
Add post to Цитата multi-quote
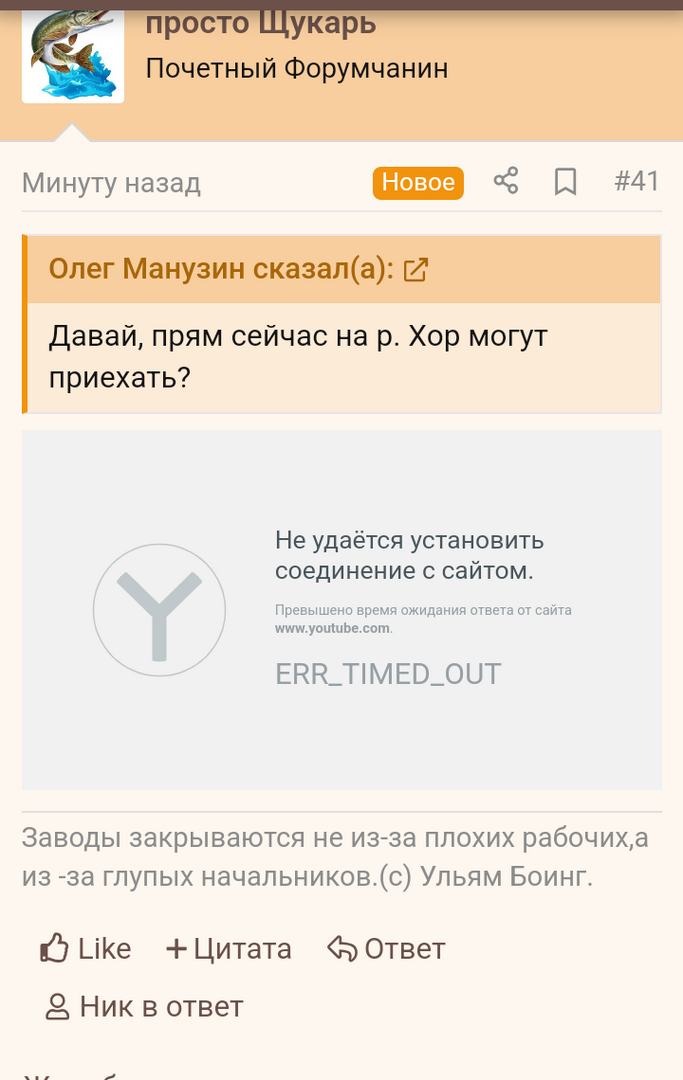[228, 948]
